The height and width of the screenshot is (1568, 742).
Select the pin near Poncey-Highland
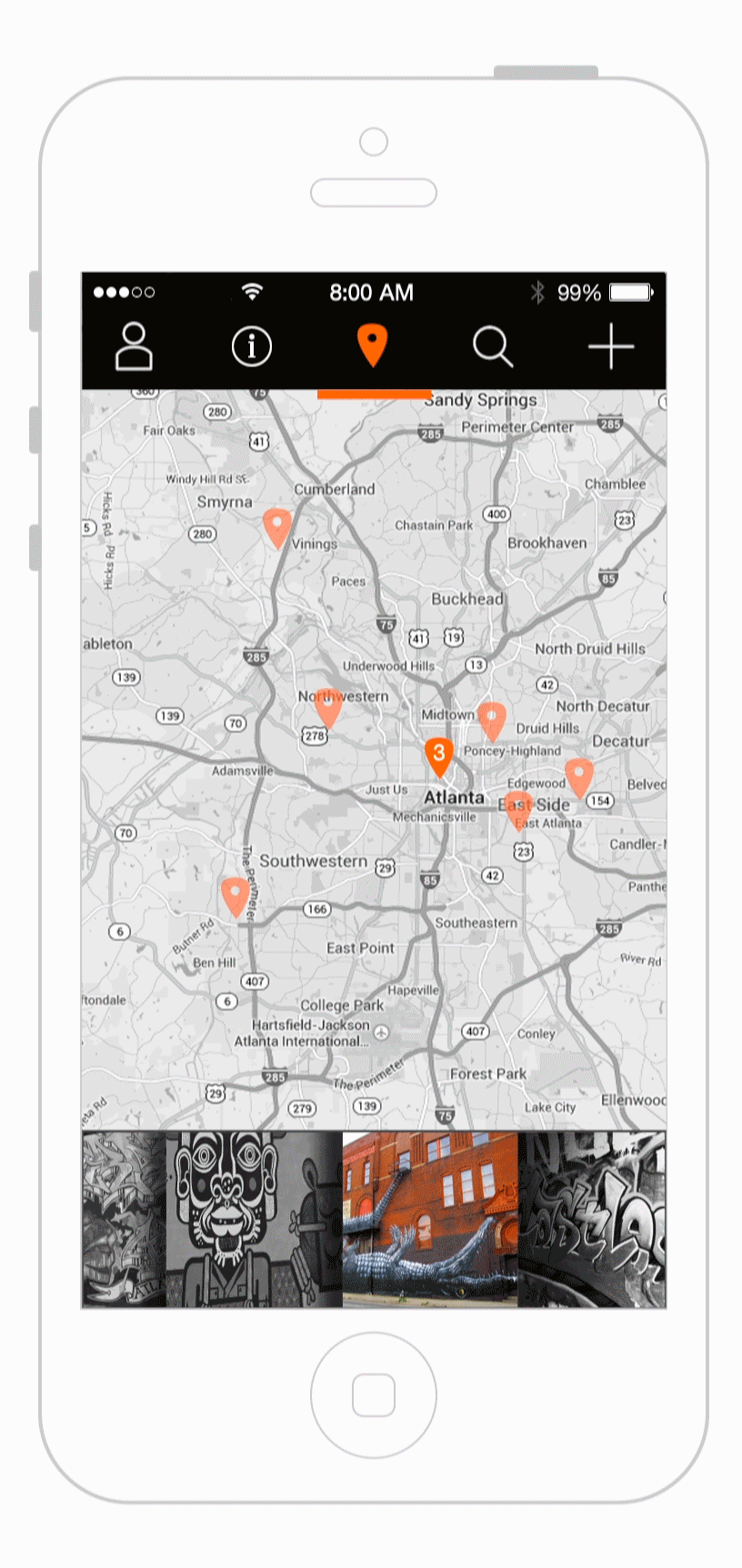click(492, 719)
